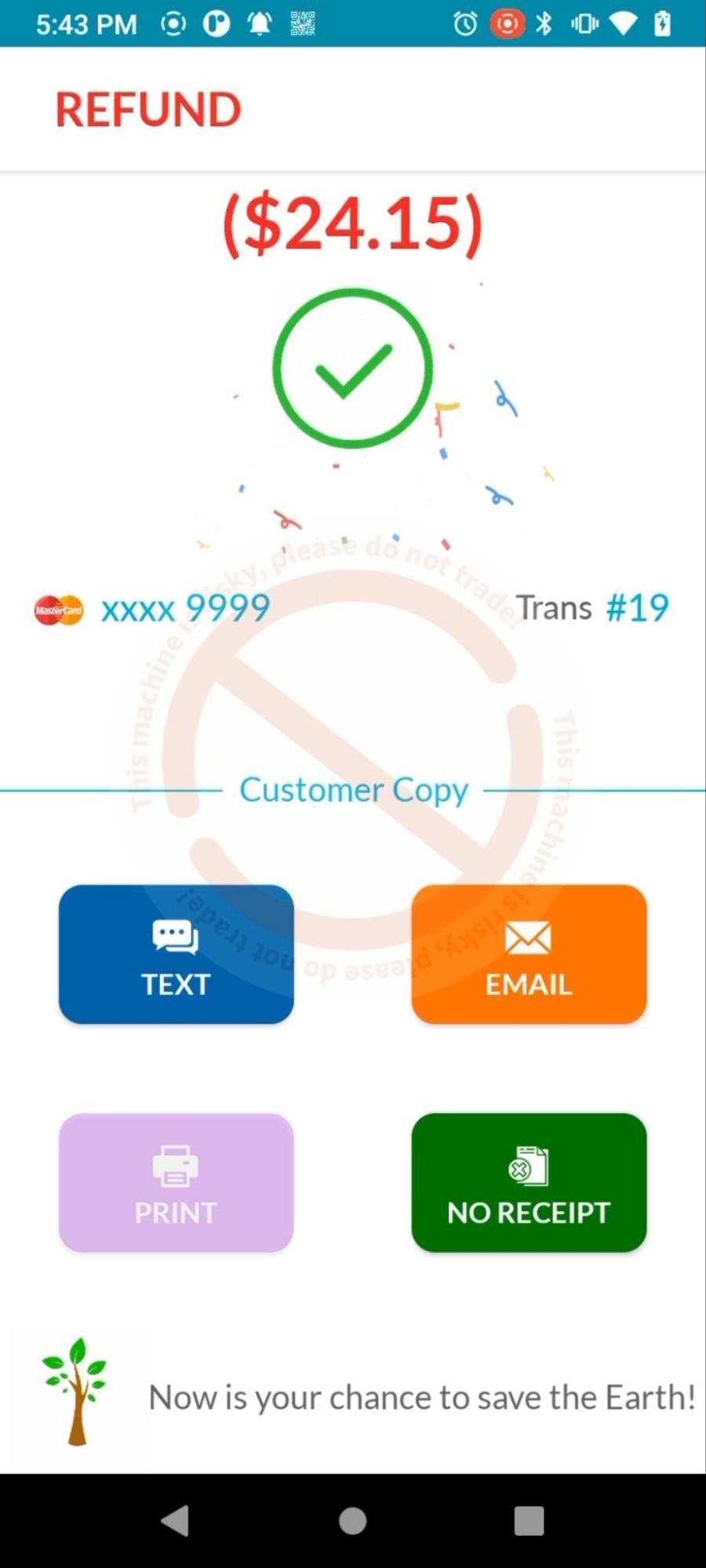706x1568 pixels.
Task: Choose No Receipt option
Action: click(x=529, y=1181)
